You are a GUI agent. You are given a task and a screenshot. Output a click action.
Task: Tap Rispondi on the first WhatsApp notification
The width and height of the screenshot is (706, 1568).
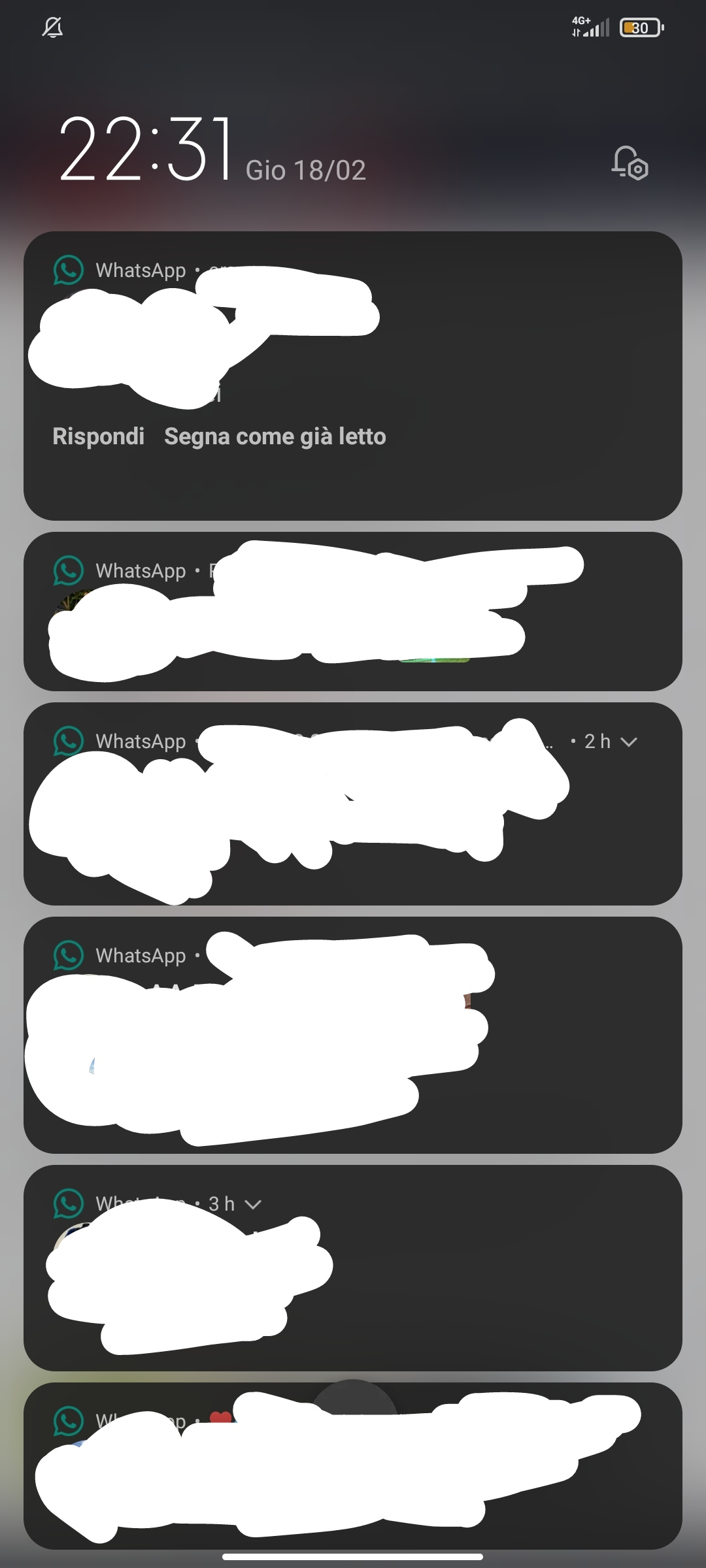[99, 436]
